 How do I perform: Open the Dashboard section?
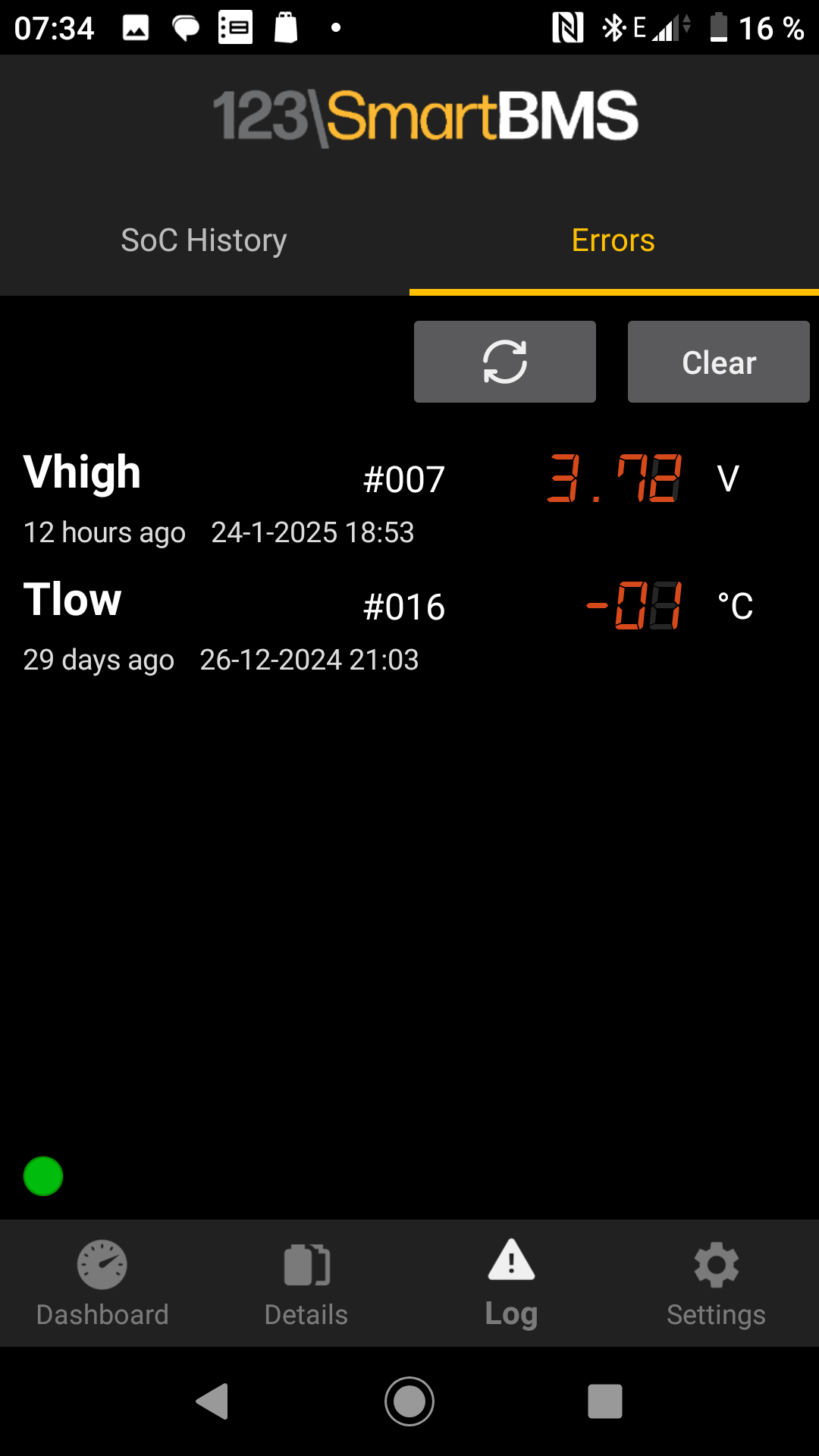(x=102, y=1282)
